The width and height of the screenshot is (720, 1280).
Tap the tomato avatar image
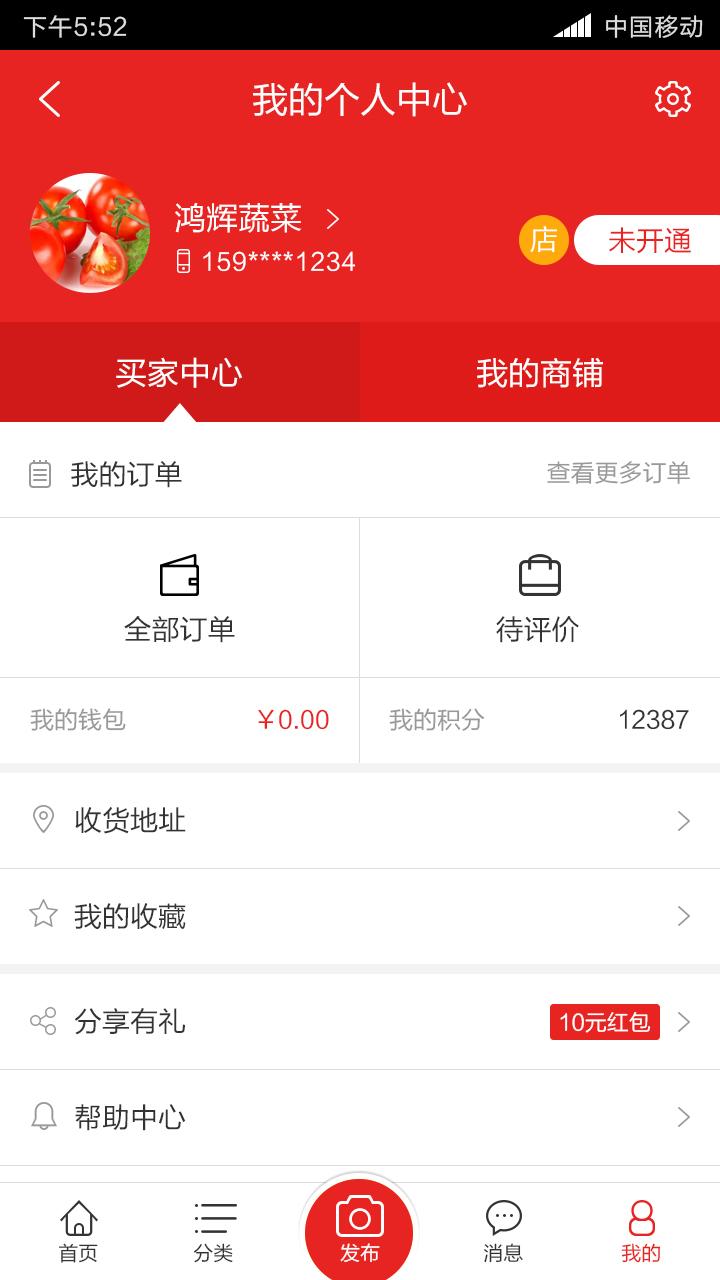coord(88,233)
